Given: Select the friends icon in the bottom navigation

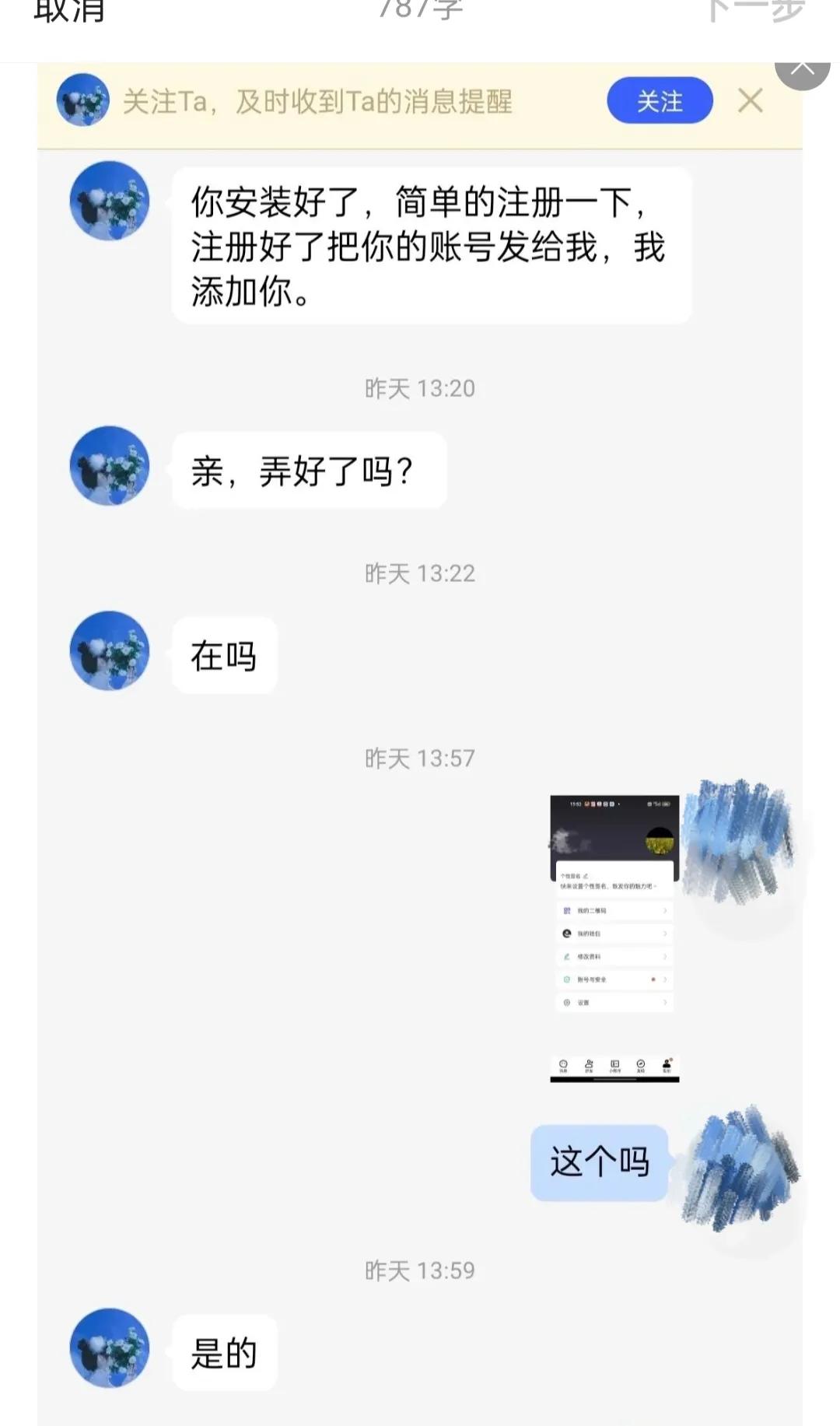Looking at the screenshot, I should tap(590, 1063).
